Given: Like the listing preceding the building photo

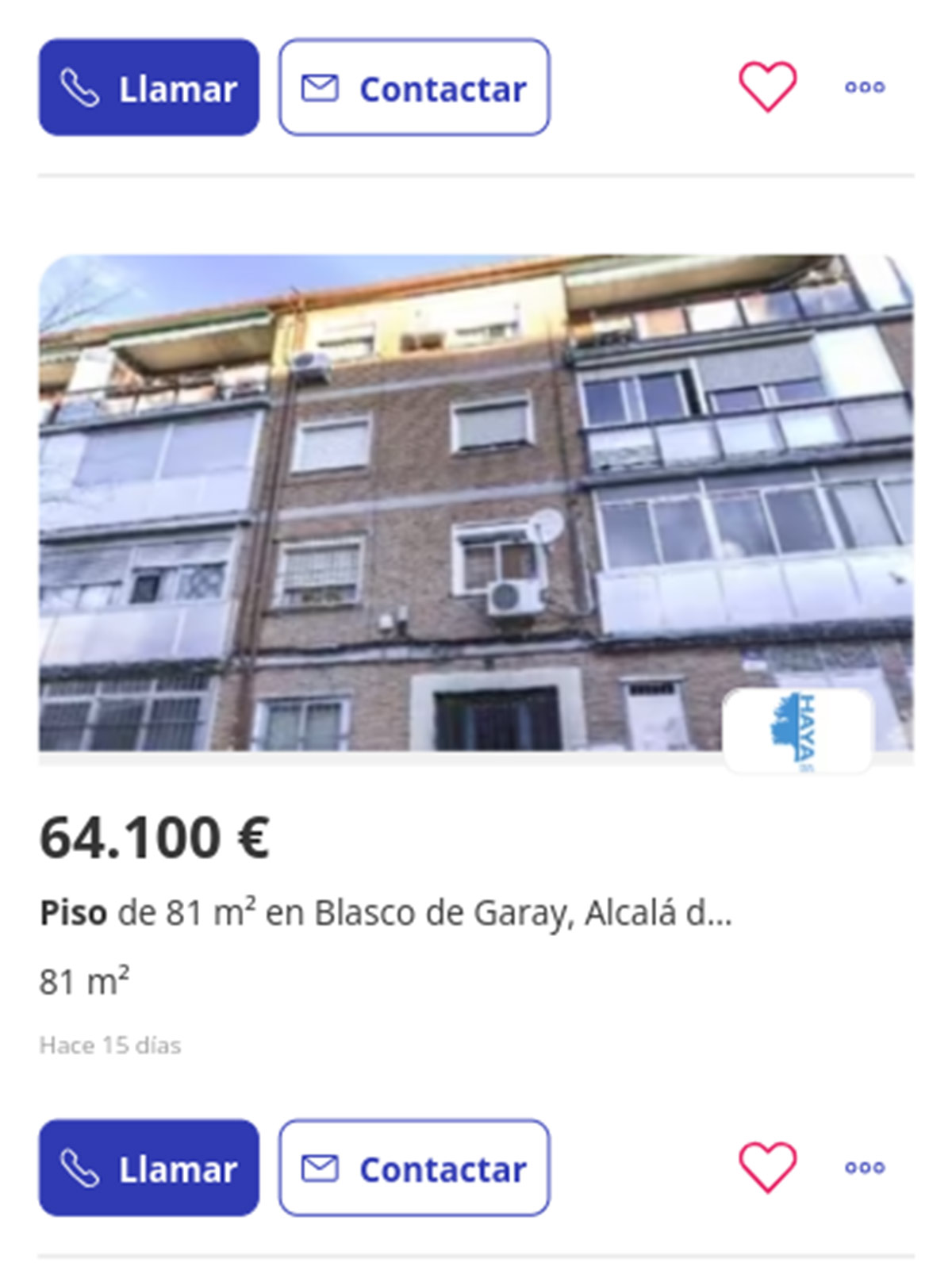Looking at the screenshot, I should [x=767, y=87].
